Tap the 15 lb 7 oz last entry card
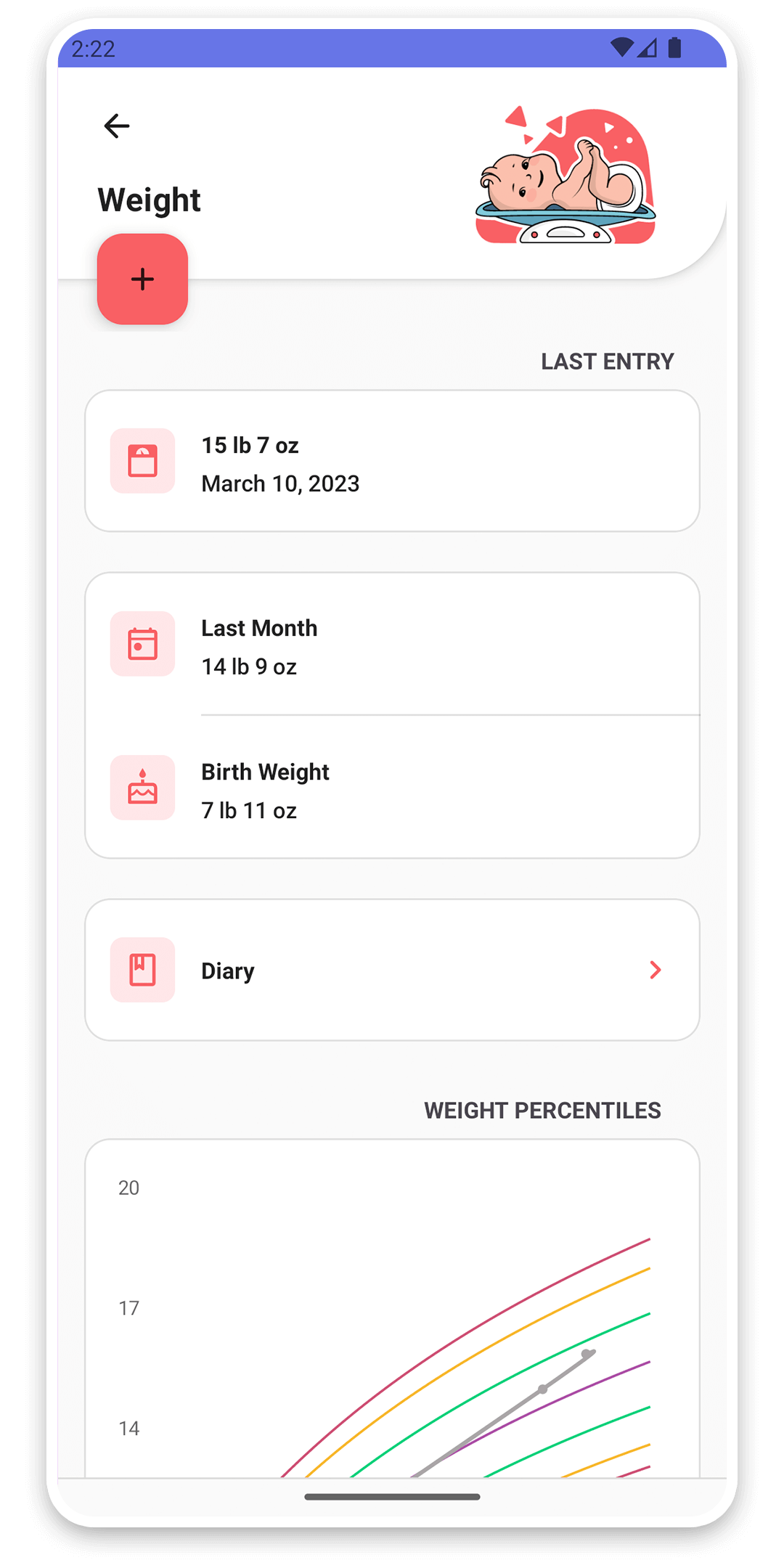 tap(392, 461)
